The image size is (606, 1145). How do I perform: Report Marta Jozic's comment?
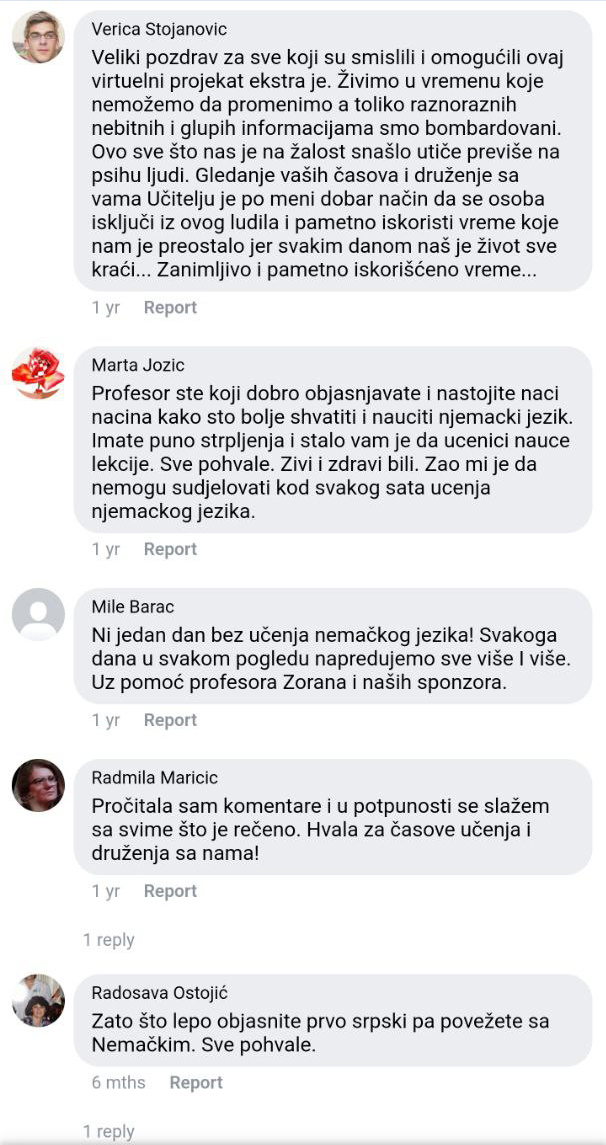pos(170,549)
